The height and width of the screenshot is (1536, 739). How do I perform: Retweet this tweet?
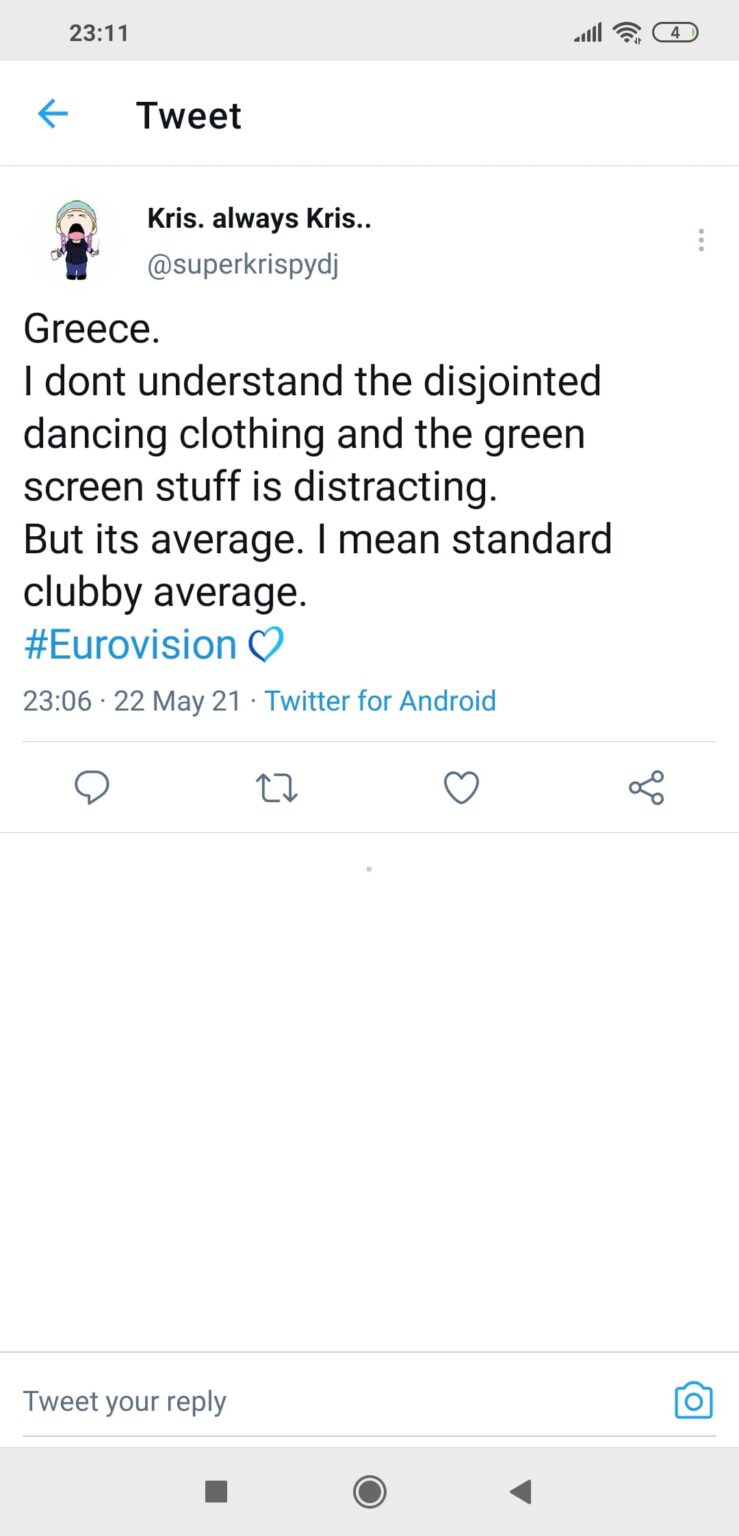click(x=277, y=788)
